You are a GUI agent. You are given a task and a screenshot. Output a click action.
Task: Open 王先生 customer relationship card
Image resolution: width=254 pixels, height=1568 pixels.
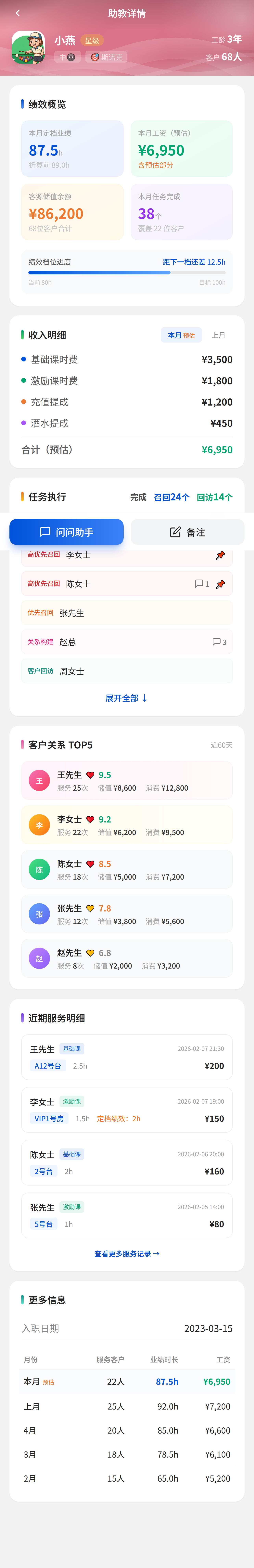pos(127,781)
